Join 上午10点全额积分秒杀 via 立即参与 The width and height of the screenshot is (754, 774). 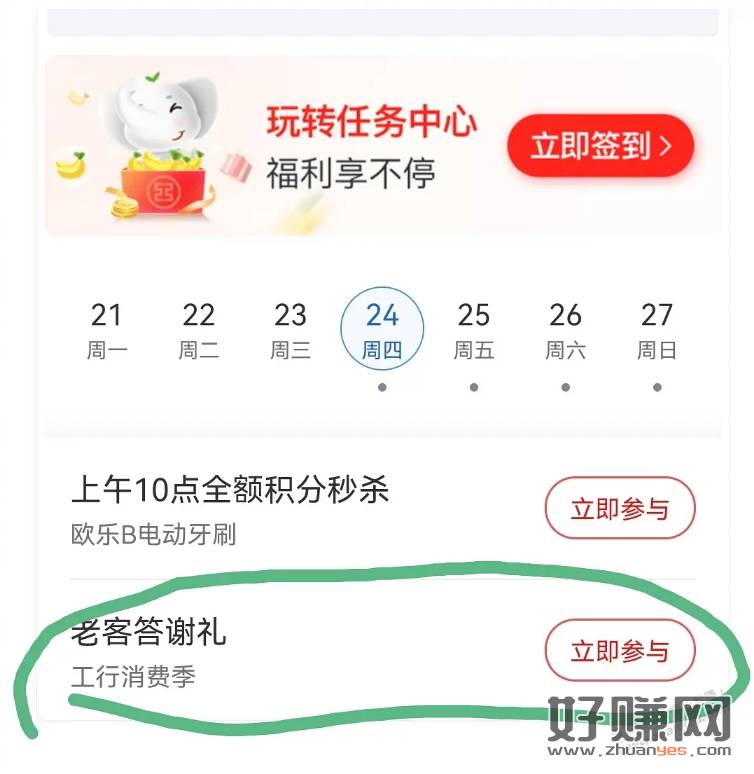click(x=619, y=509)
